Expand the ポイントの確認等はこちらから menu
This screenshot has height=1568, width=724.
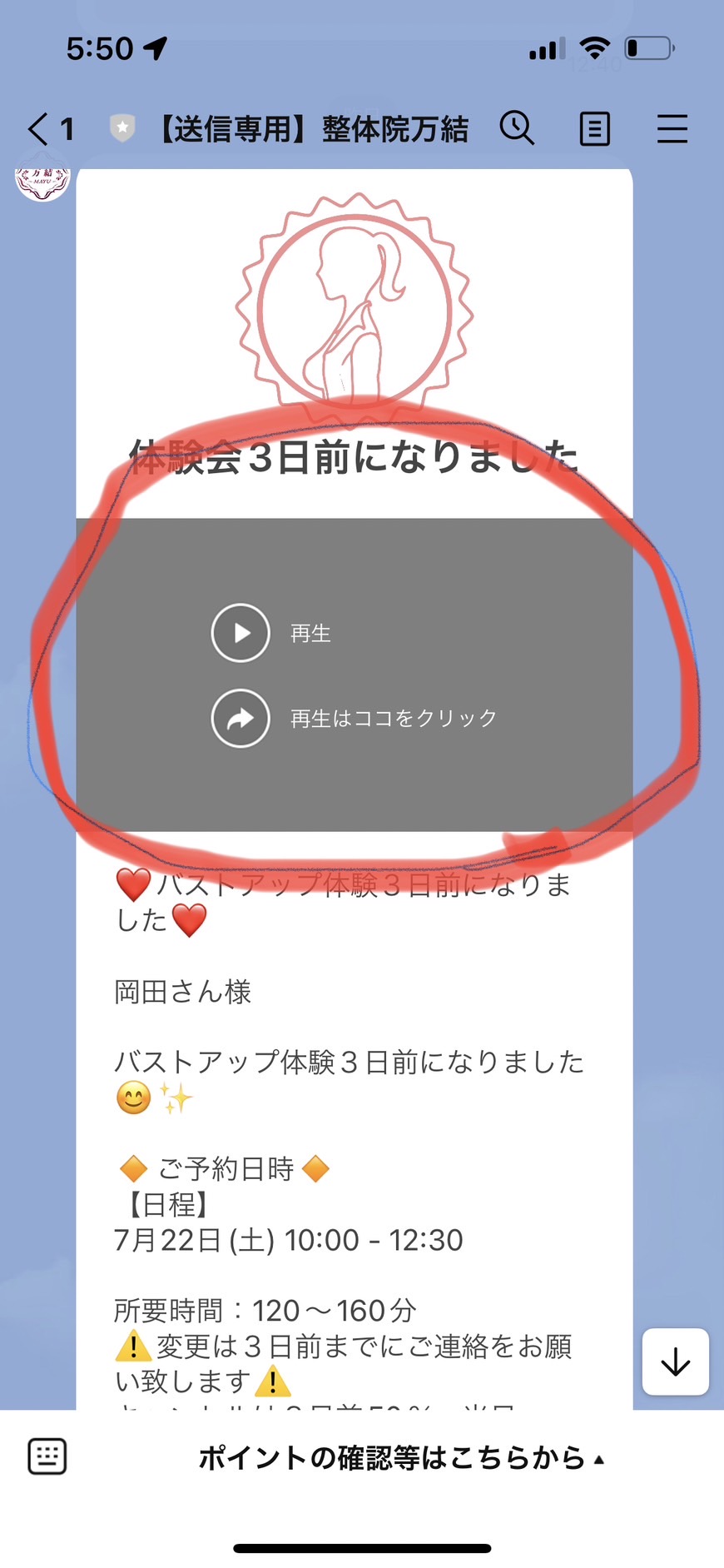[402, 1458]
